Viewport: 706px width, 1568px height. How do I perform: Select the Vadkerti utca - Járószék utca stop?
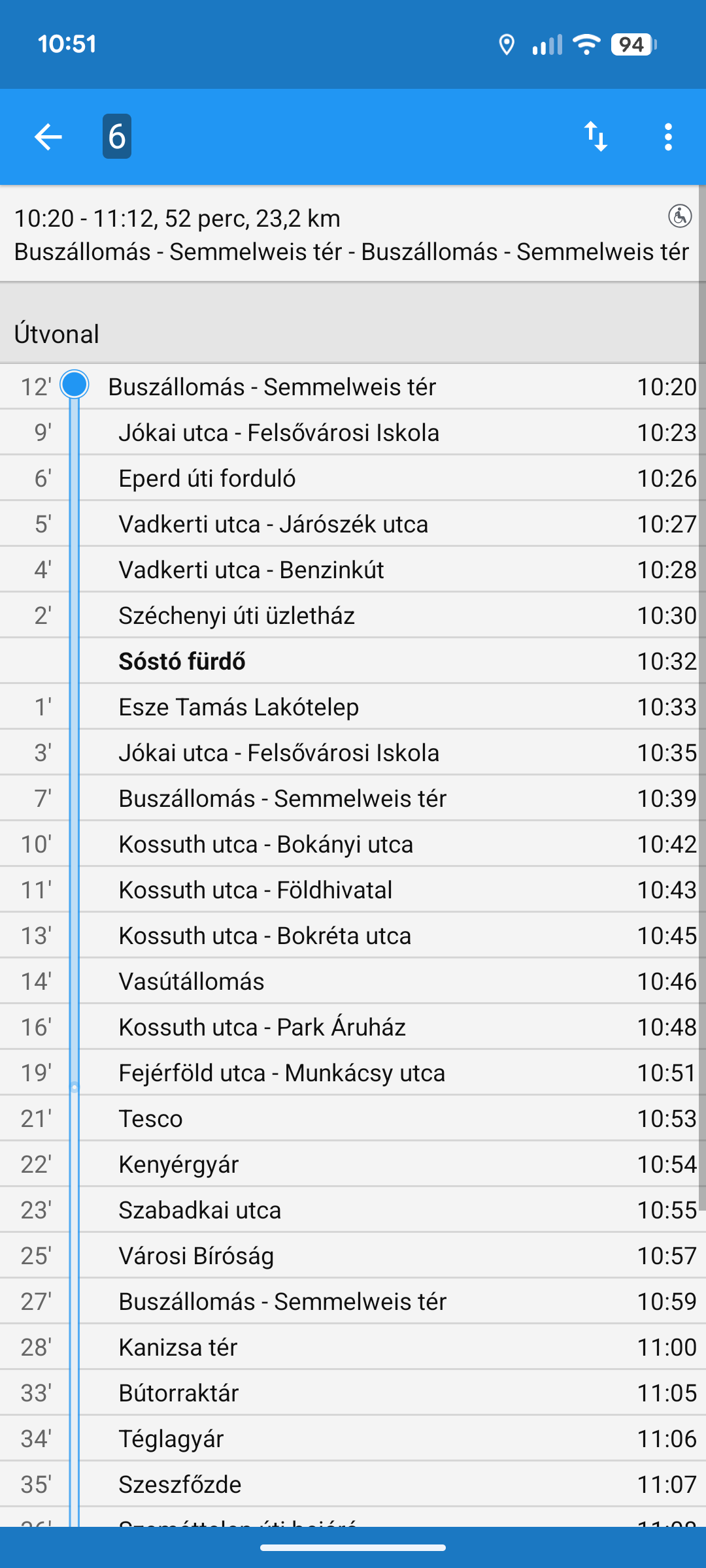tap(353, 524)
